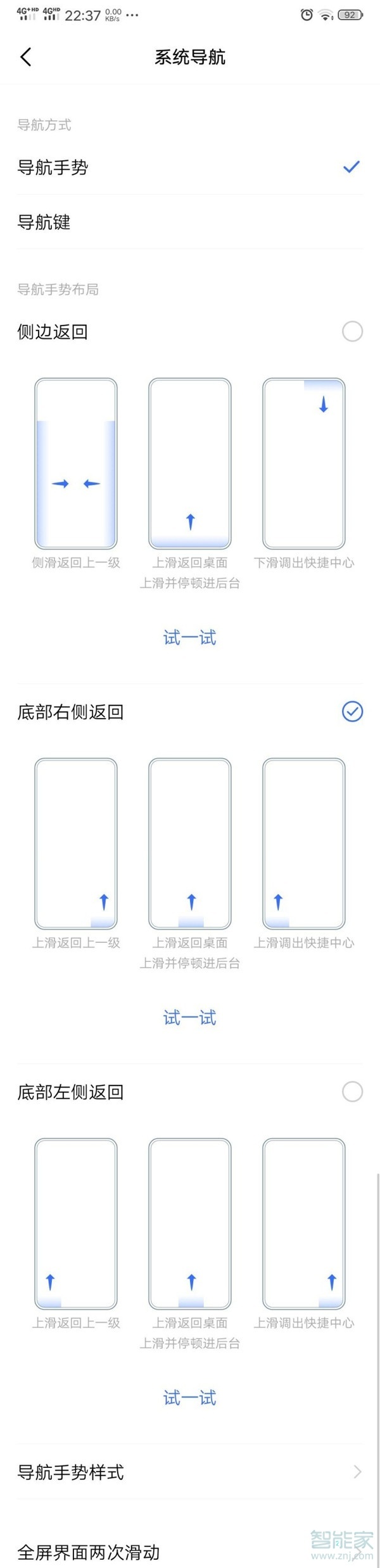
Task: Go back from 系统导航 page
Action: [x=26, y=58]
